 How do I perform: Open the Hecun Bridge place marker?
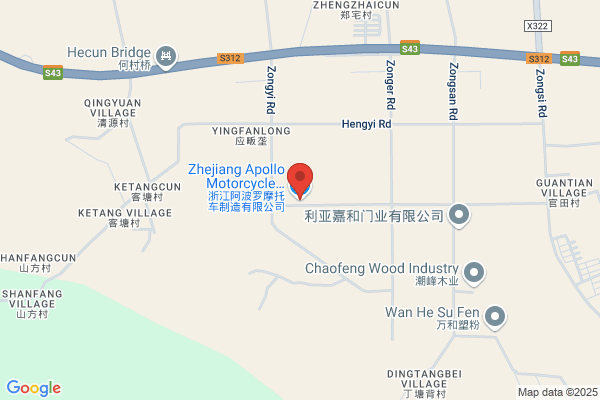pyautogui.click(x=166, y=57)
